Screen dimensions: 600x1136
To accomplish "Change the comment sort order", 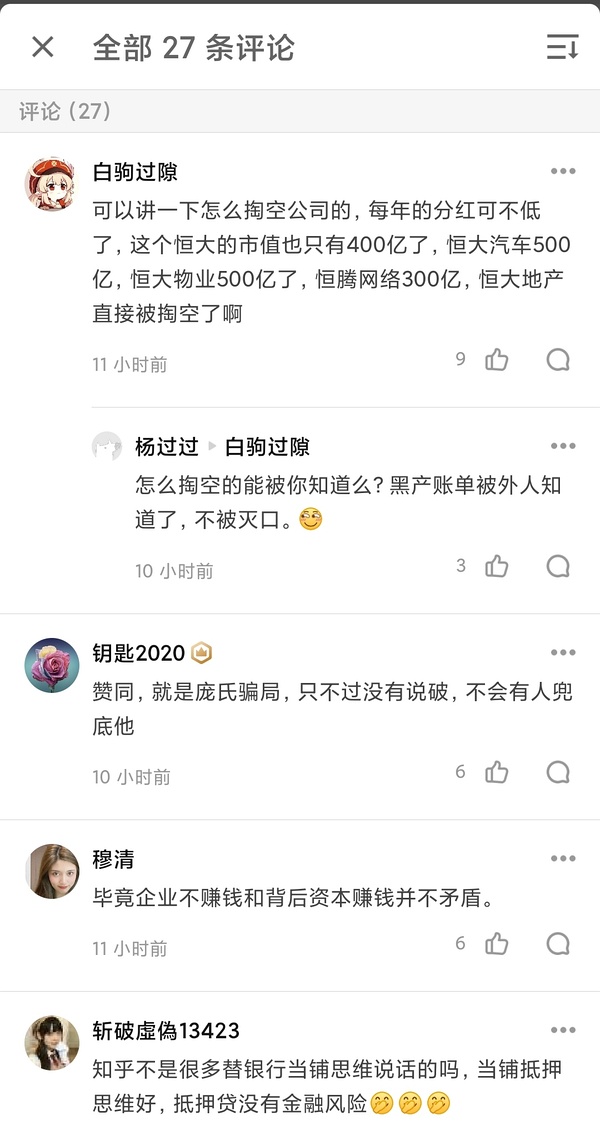I will click(562, 47).
